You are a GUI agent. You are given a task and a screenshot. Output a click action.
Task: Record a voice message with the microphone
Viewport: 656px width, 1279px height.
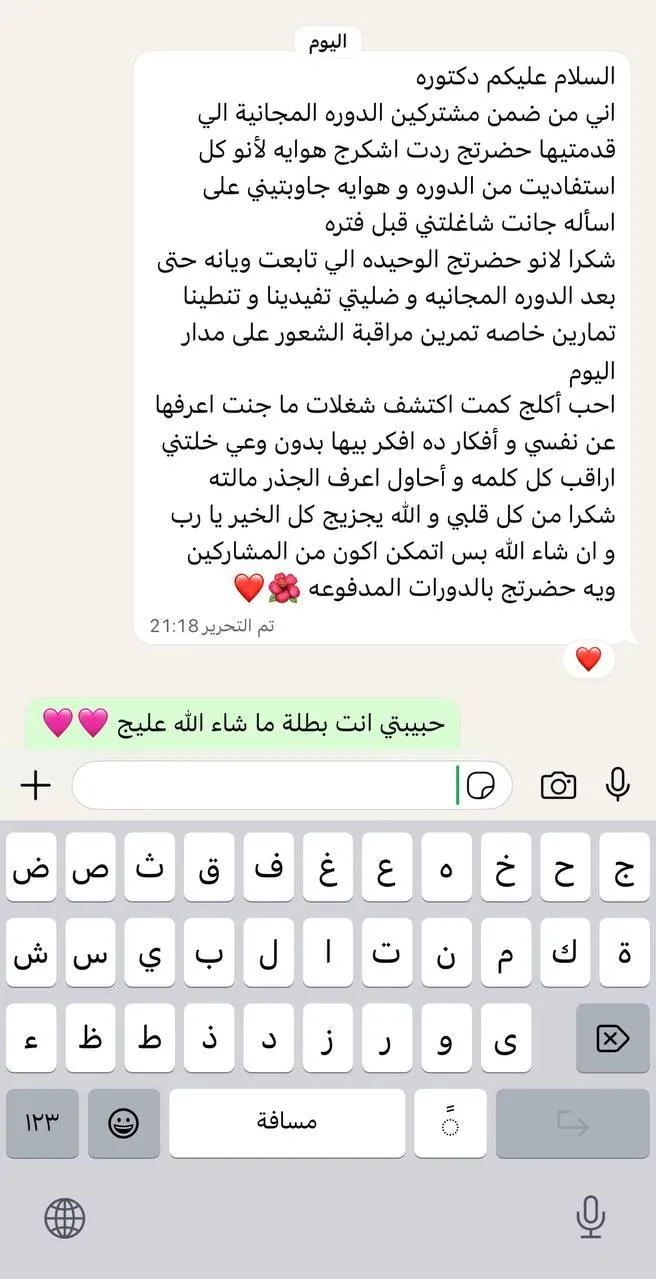pos(618,785)
